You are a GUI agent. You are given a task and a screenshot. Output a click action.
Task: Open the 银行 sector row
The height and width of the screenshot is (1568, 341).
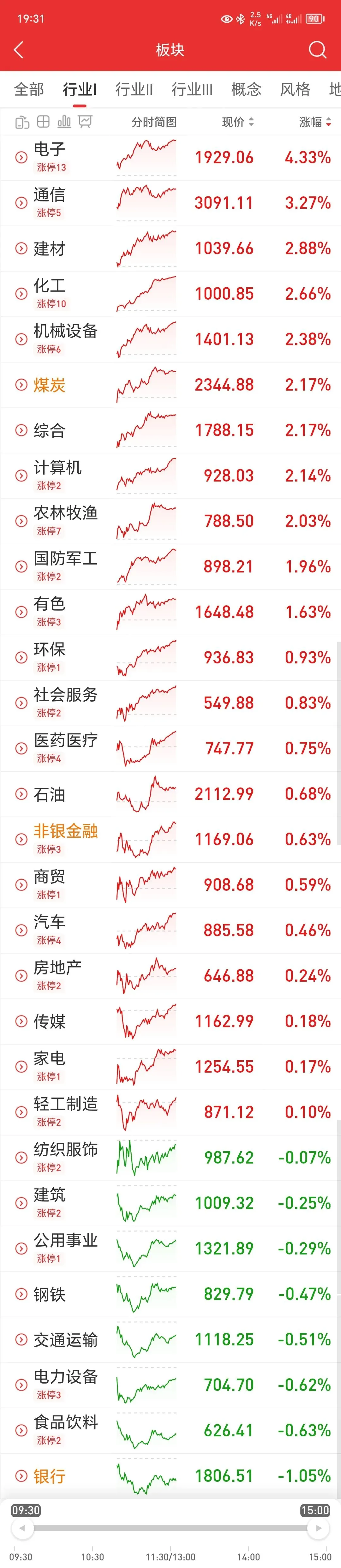tap(170, 1476)
